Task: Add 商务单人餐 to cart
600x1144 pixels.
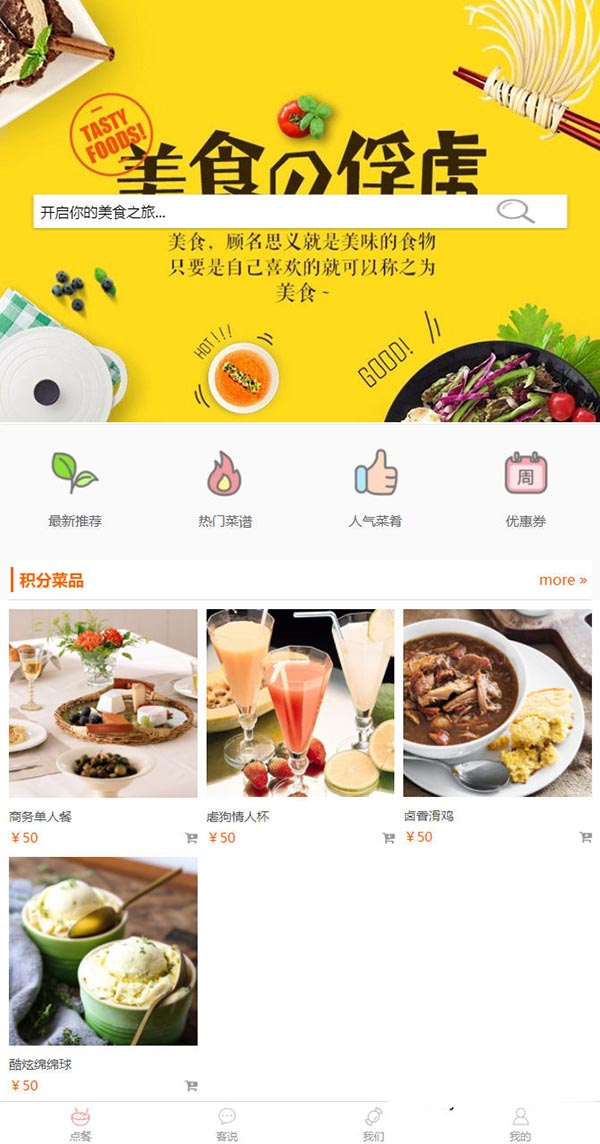Action: click(190, 838)
